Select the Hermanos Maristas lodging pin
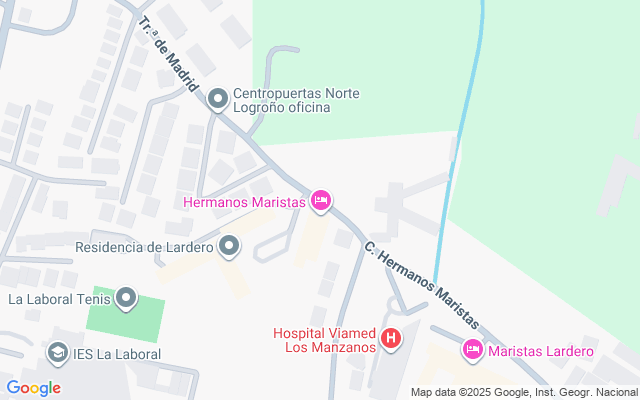Viewport: 640px width, 400px height. [x=321, y=201]
